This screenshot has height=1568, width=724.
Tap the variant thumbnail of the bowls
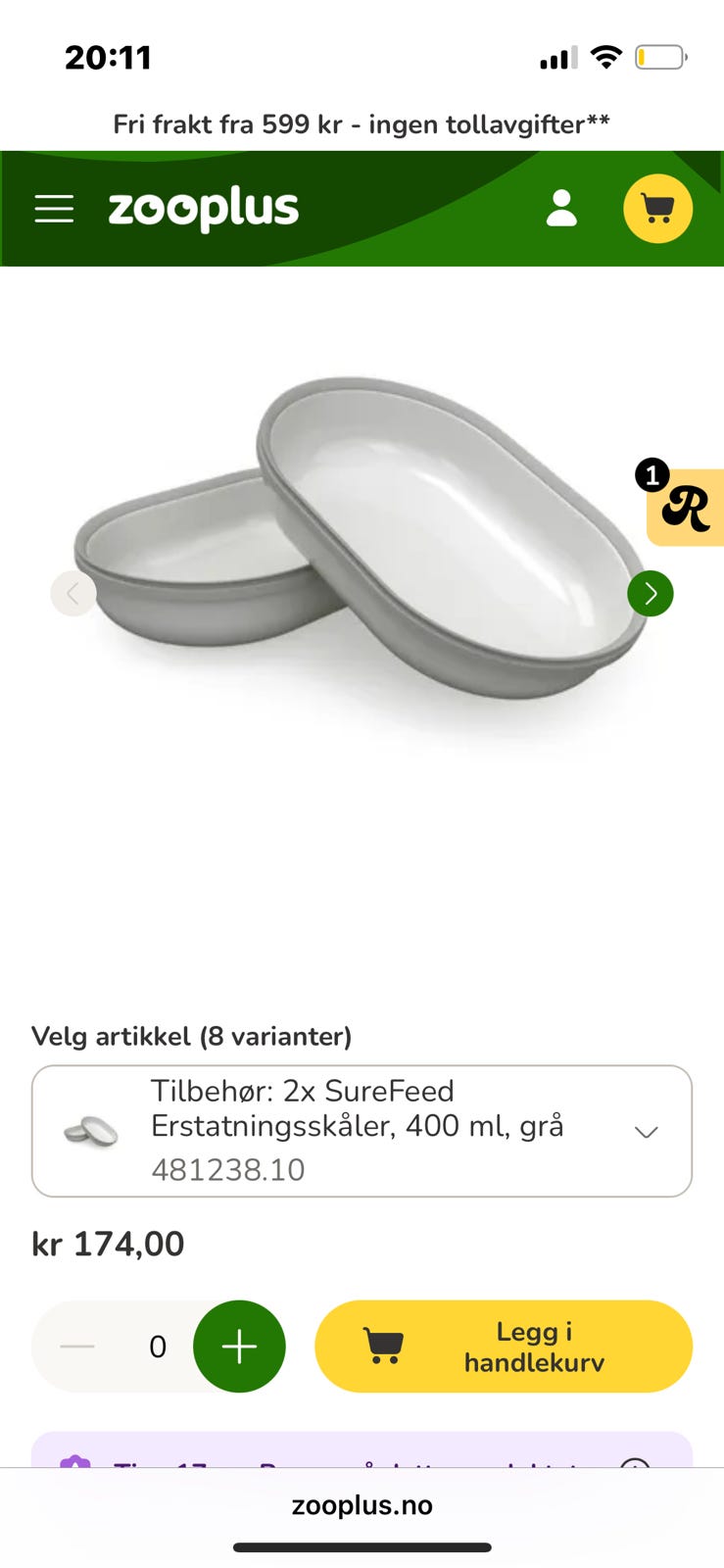click(91, 1131)
